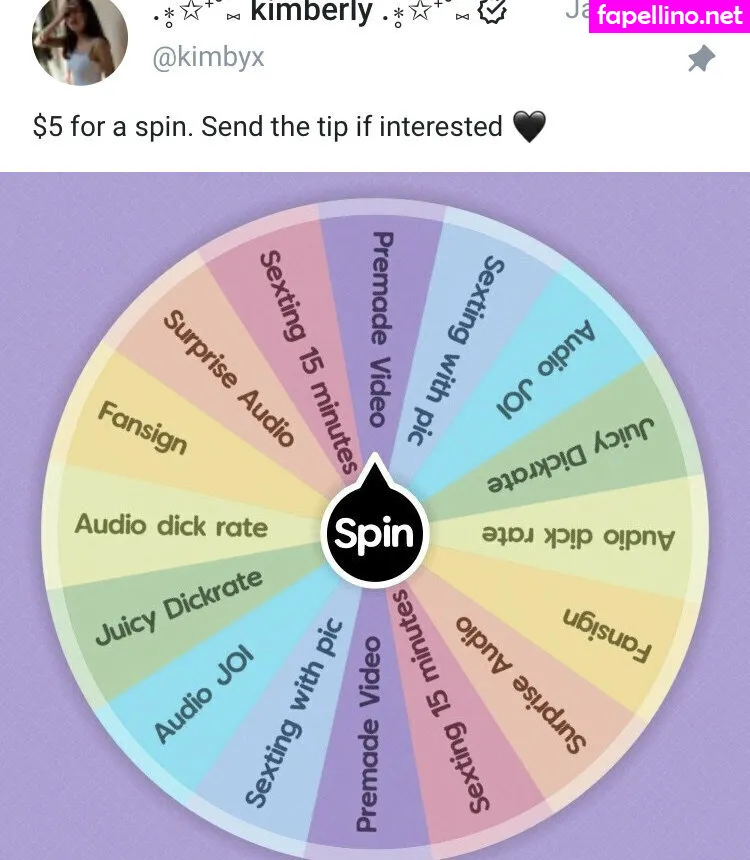
Task: Tap the pin icon on the post
Action: [x=702, y=59]
